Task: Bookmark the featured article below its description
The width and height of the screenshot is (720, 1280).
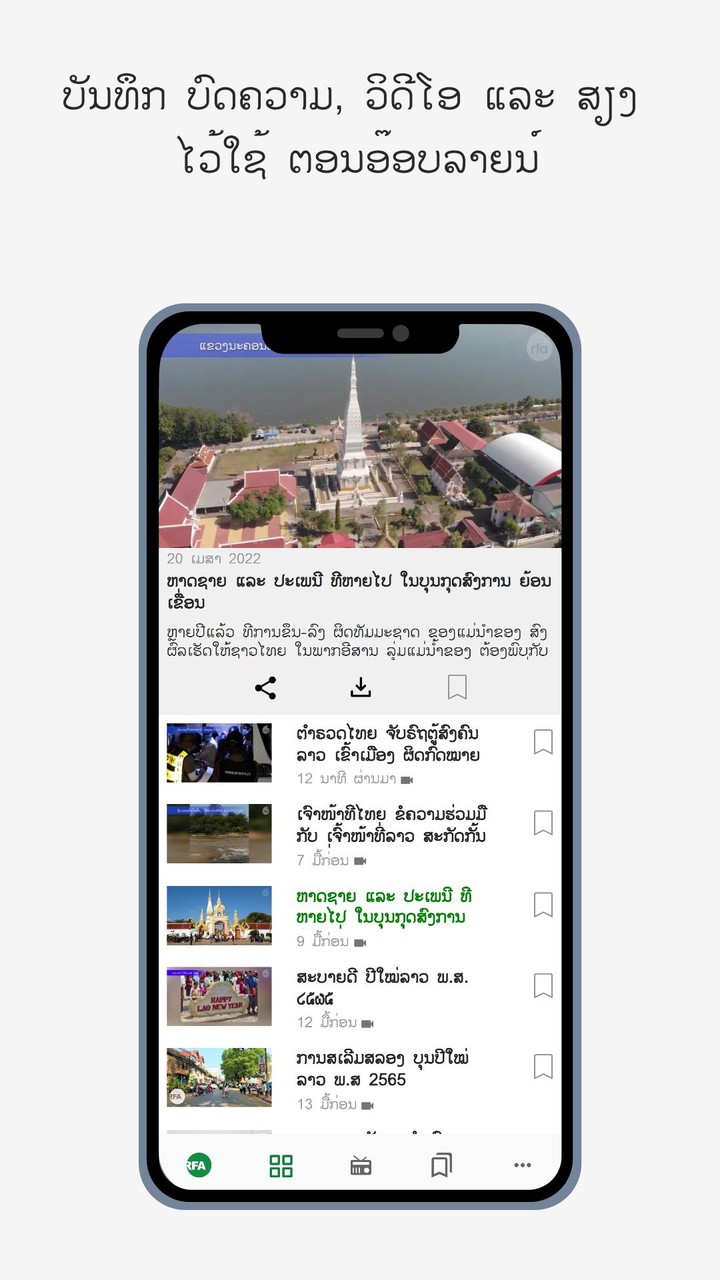Action: 455,686
